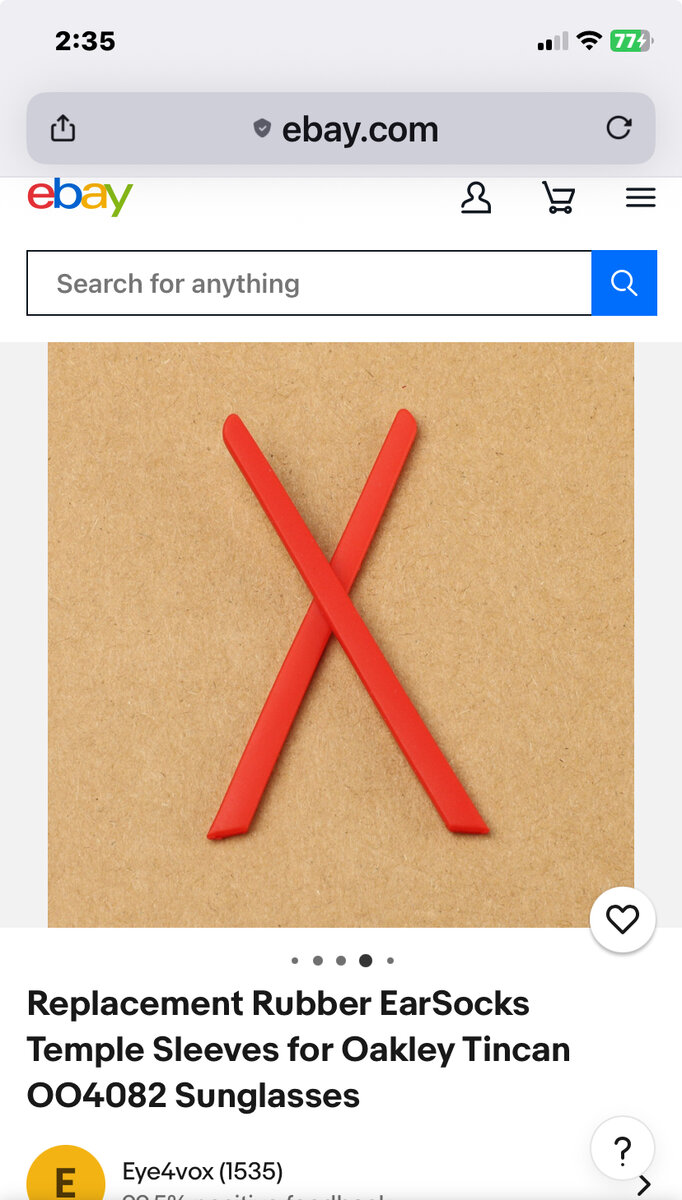View the shopping cart
Image resolution: width=682 pixels, height=1200 pixels.
558,197
